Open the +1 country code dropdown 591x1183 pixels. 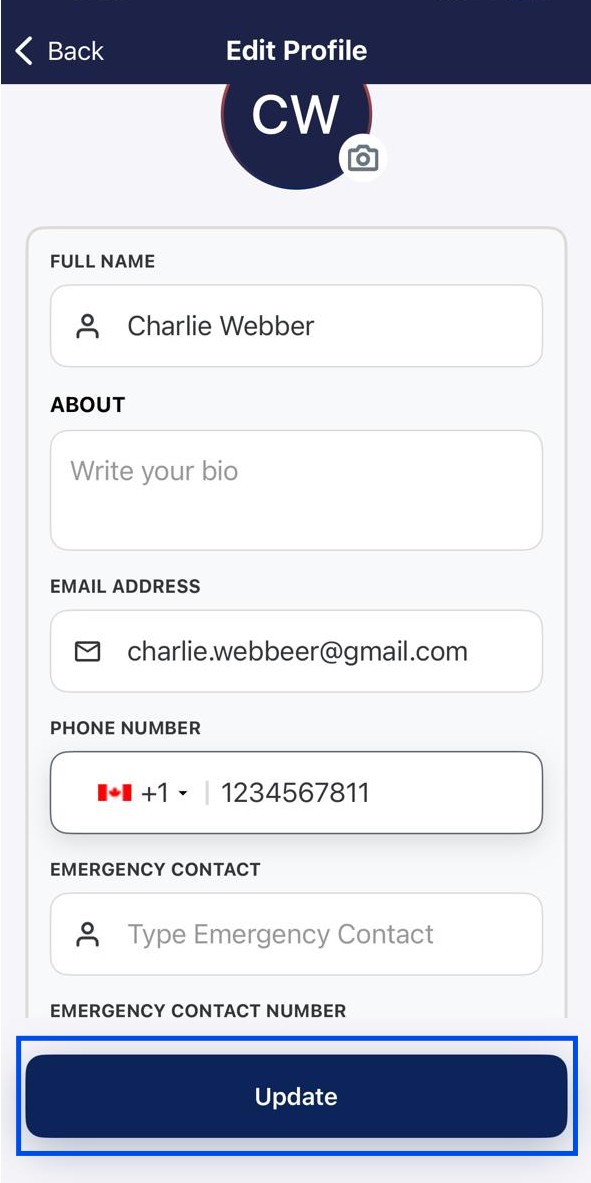(x=143, y=793)
